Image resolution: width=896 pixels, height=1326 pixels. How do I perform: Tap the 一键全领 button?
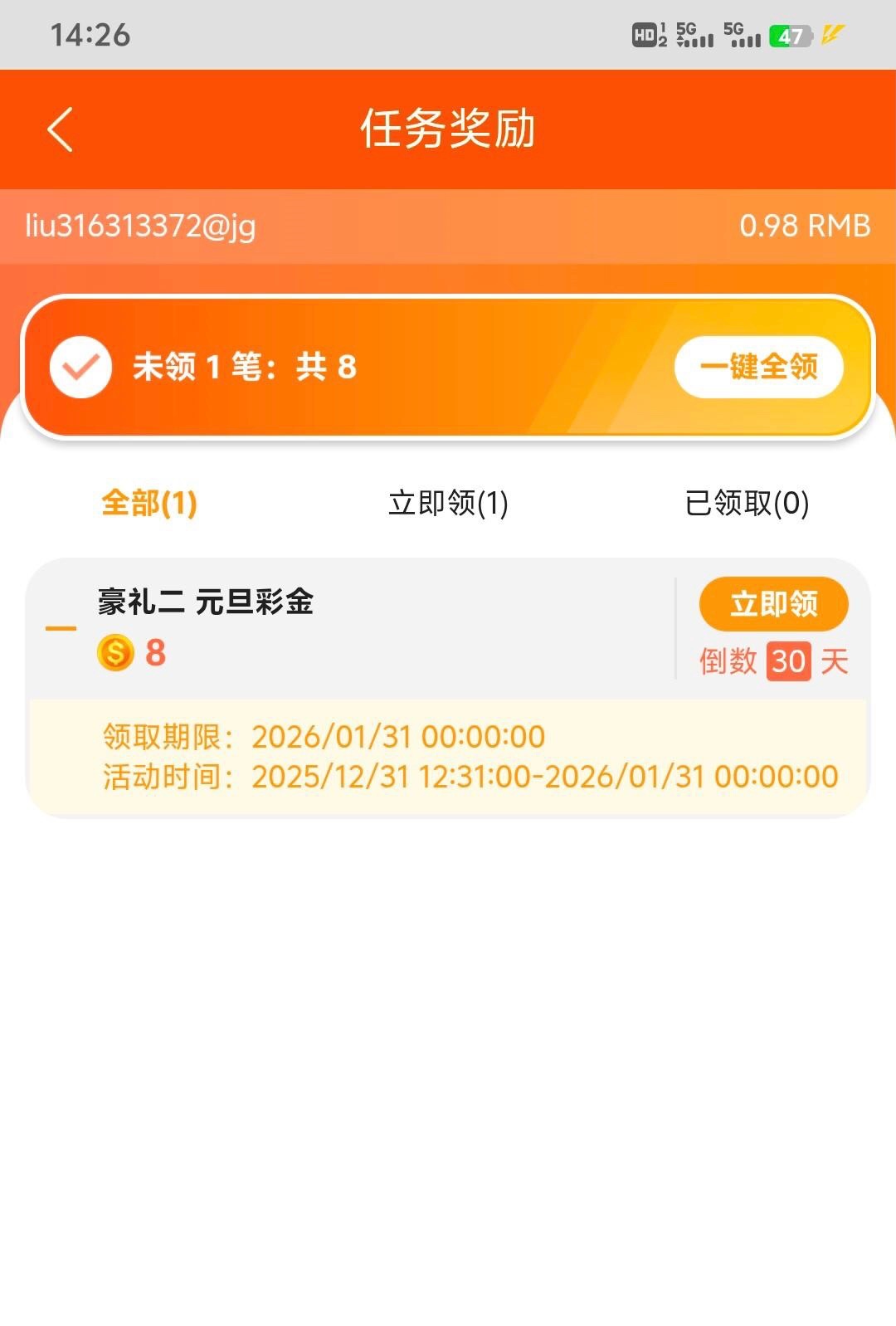point(758,367)
